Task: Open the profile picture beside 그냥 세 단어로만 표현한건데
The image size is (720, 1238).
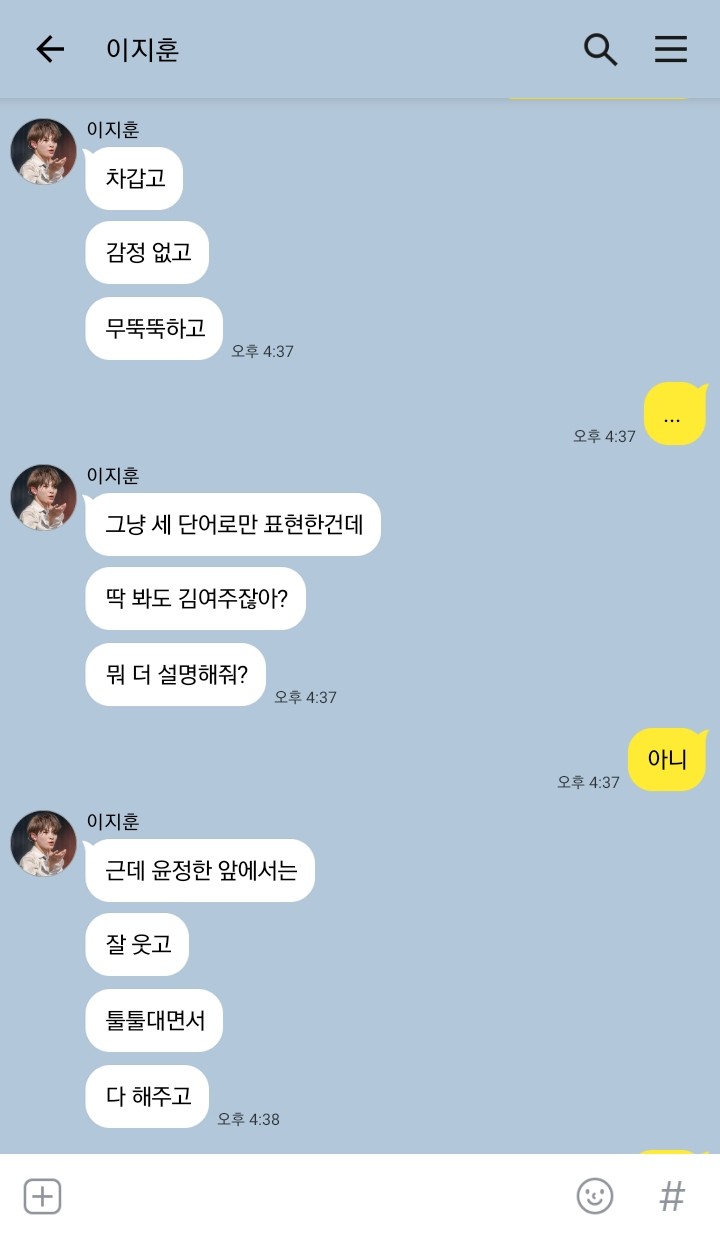Action: point(44,498)
